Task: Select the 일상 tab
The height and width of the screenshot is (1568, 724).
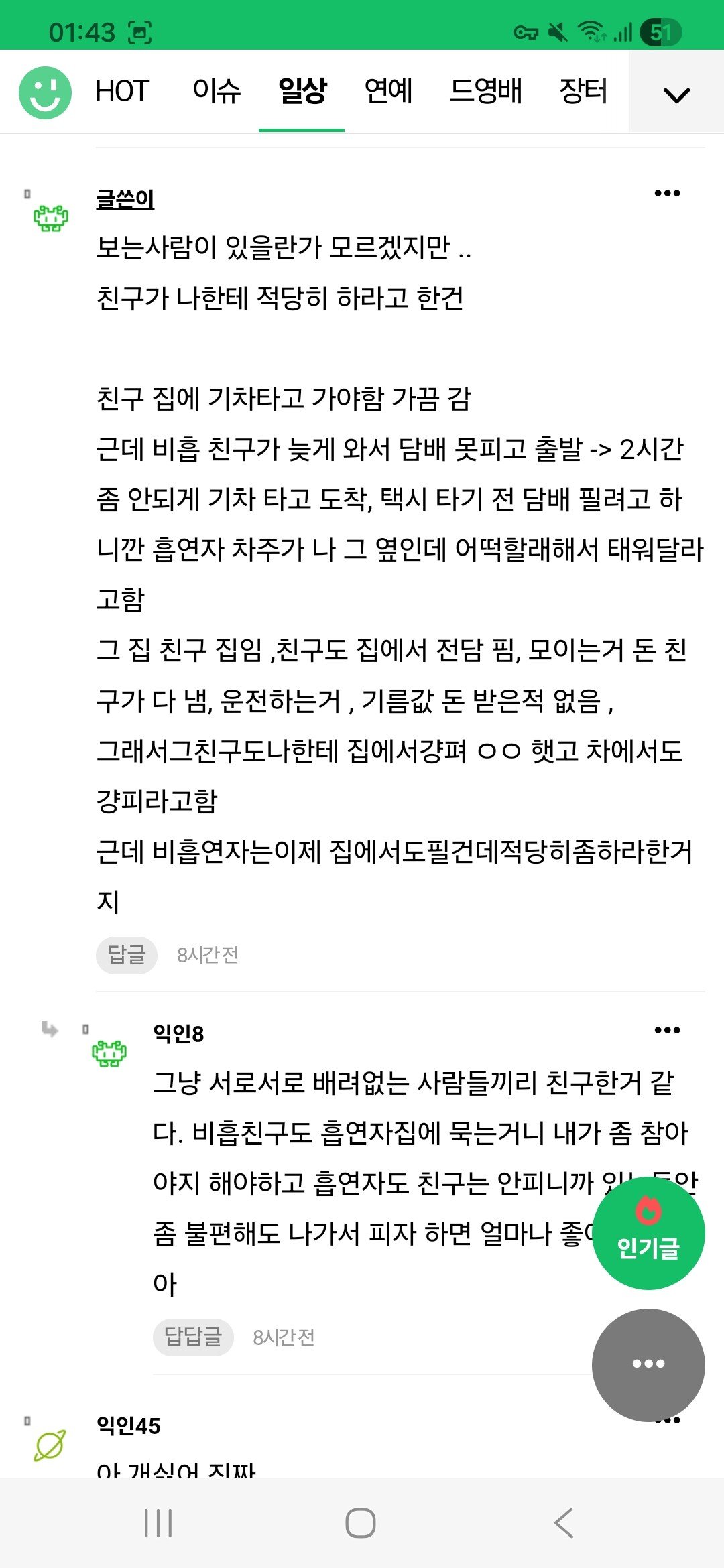Action: coord(302,91)
